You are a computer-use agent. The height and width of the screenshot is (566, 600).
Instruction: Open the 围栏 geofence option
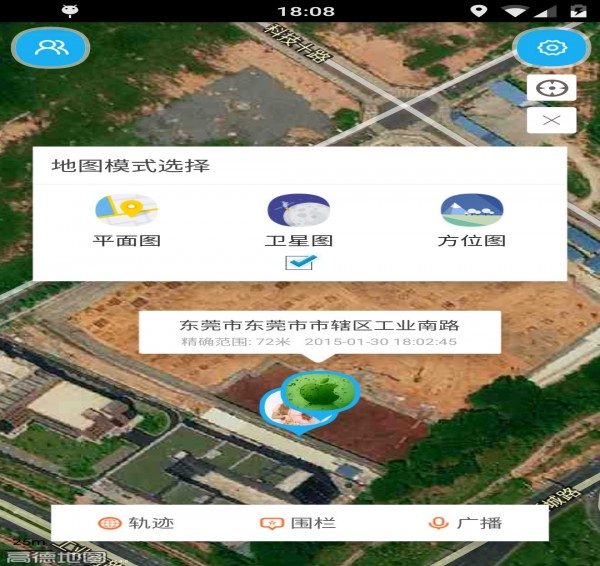point(298,523)
